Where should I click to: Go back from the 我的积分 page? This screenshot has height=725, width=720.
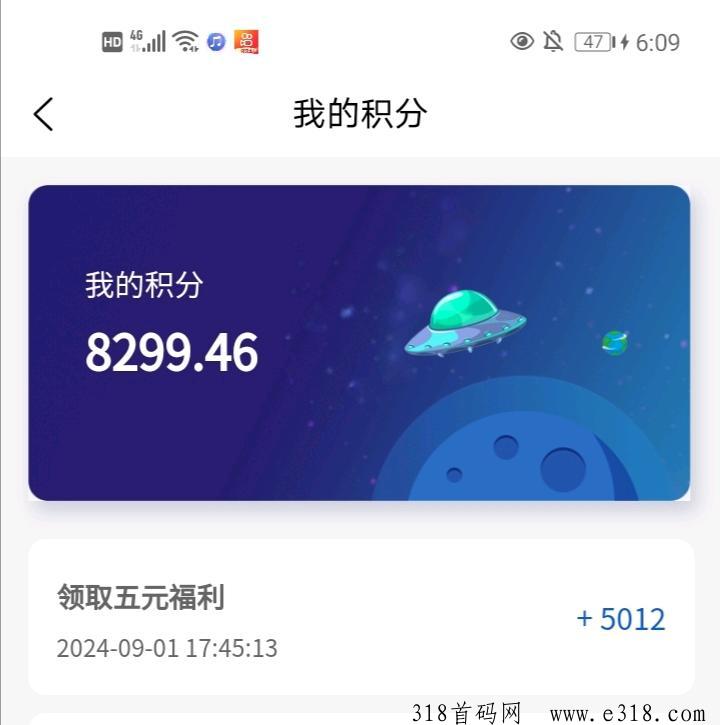tap(43, 114)
